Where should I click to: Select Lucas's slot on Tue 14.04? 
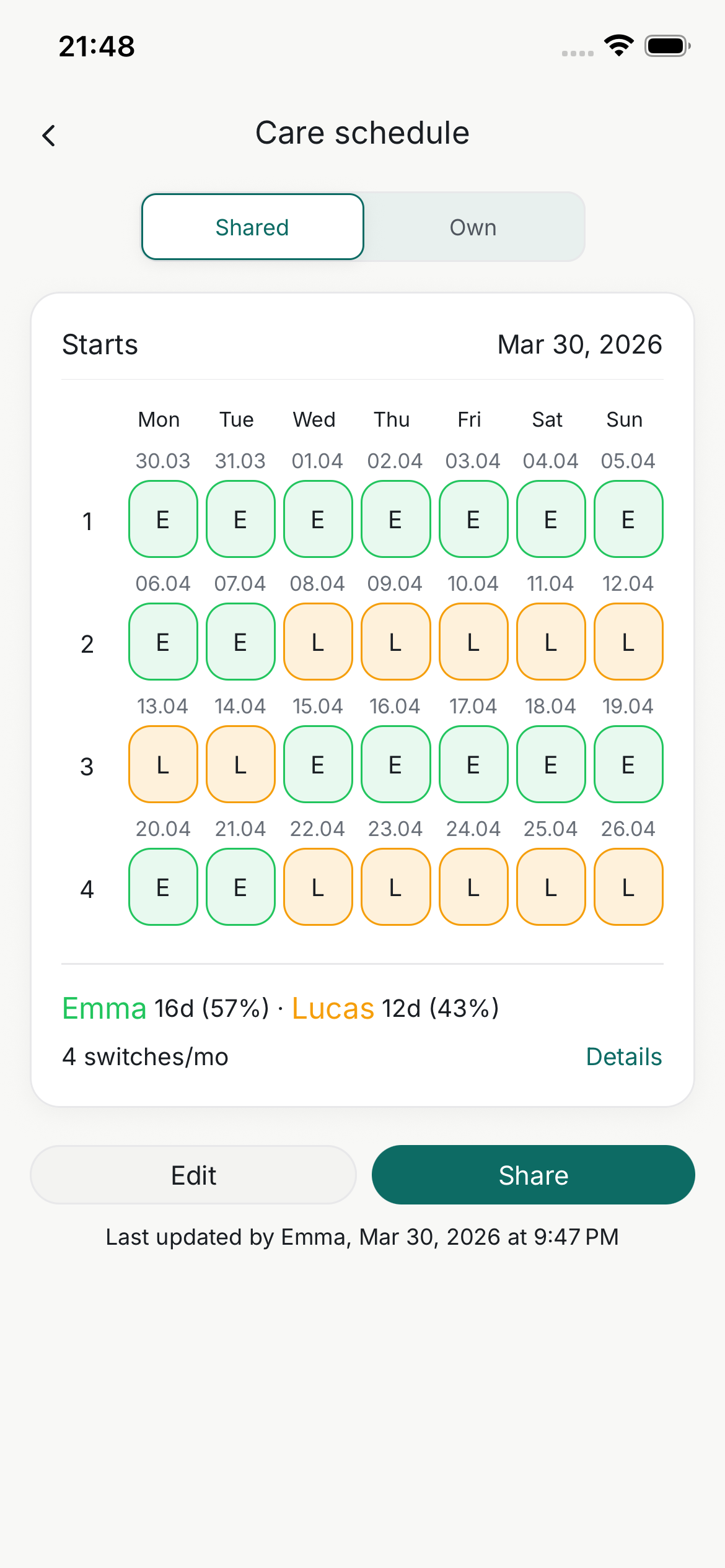click(240, 765)
